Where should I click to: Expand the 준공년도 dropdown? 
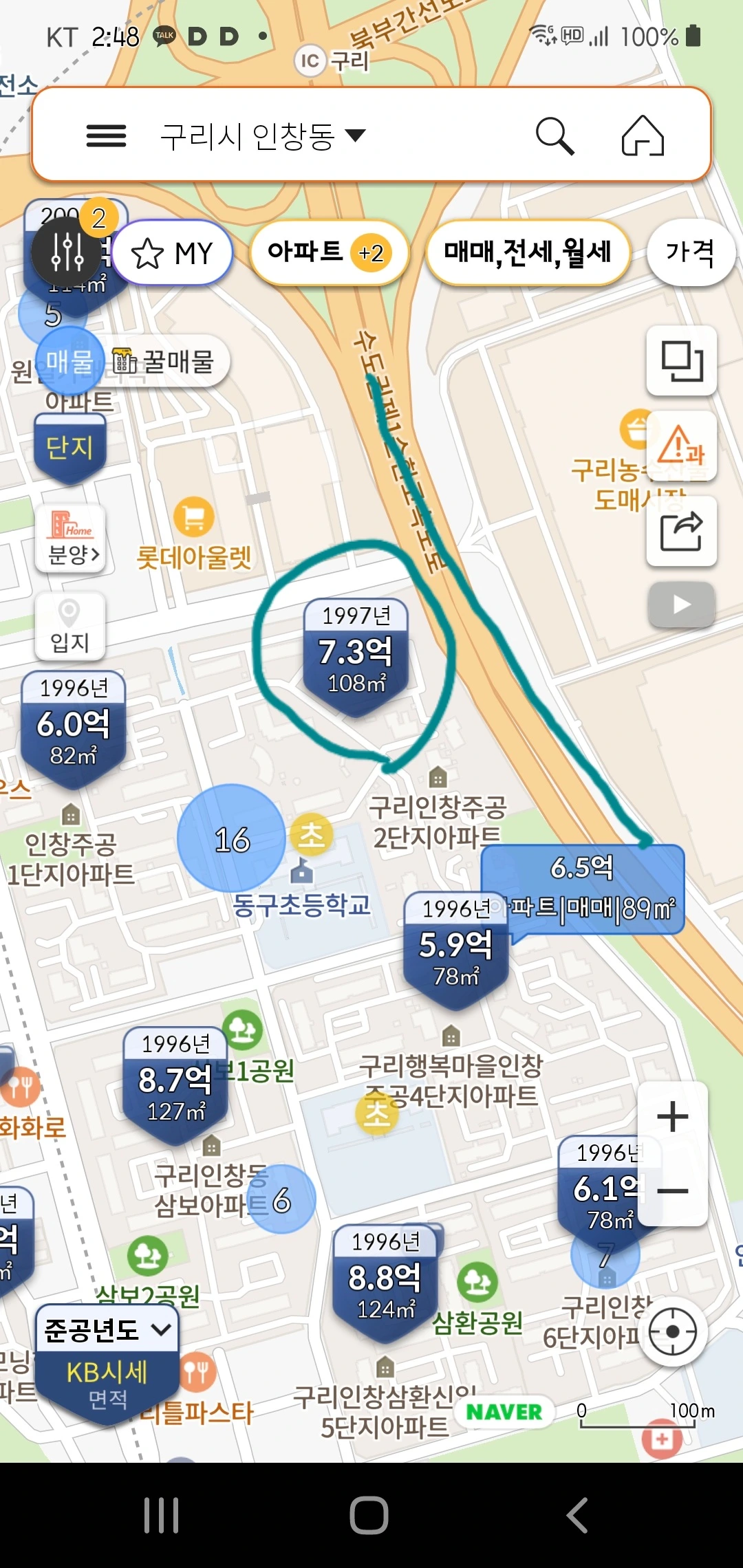(x=107, y=1330)
